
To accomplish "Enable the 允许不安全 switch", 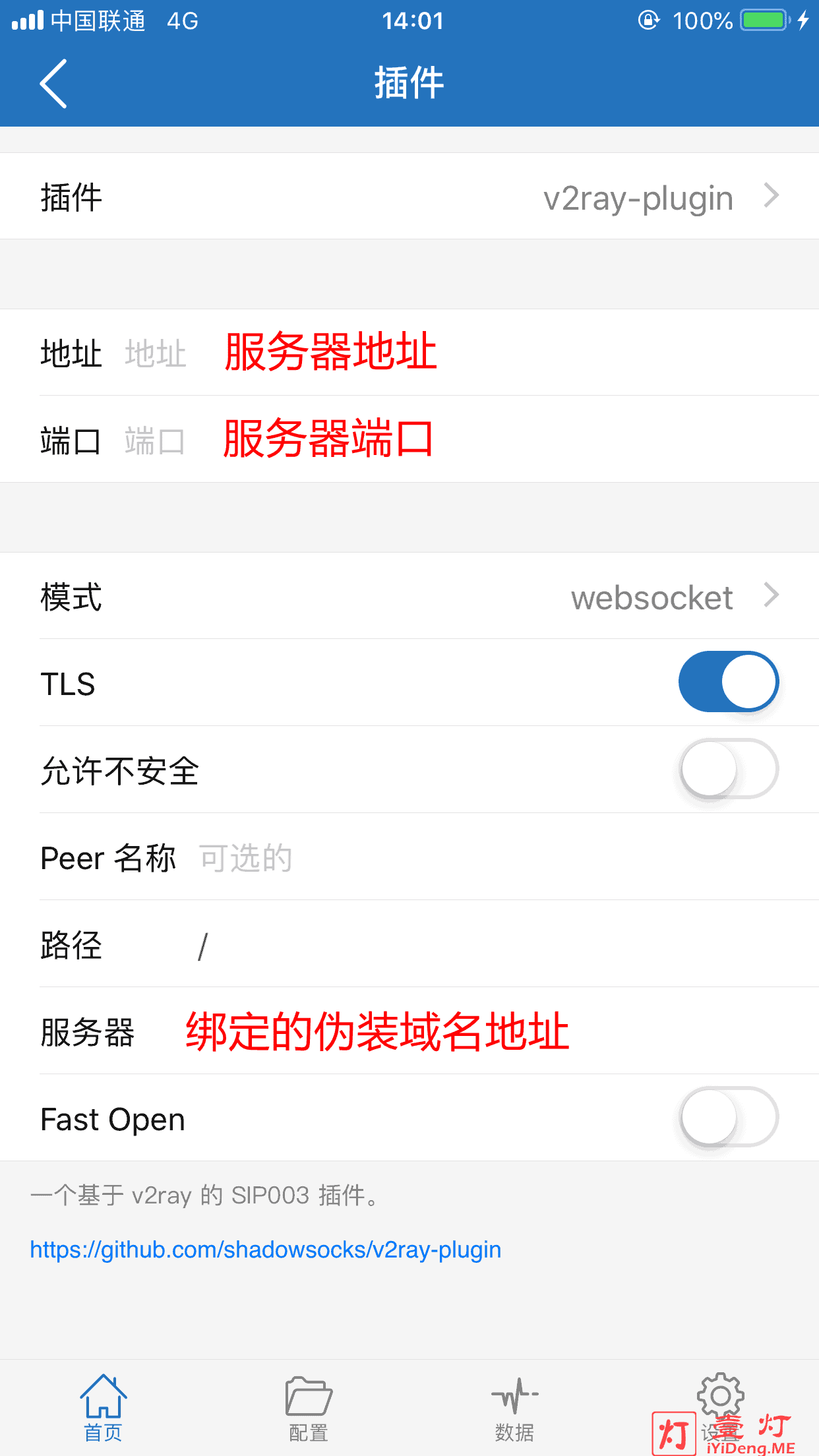I will pyautogui.click(x=729, y=769).
